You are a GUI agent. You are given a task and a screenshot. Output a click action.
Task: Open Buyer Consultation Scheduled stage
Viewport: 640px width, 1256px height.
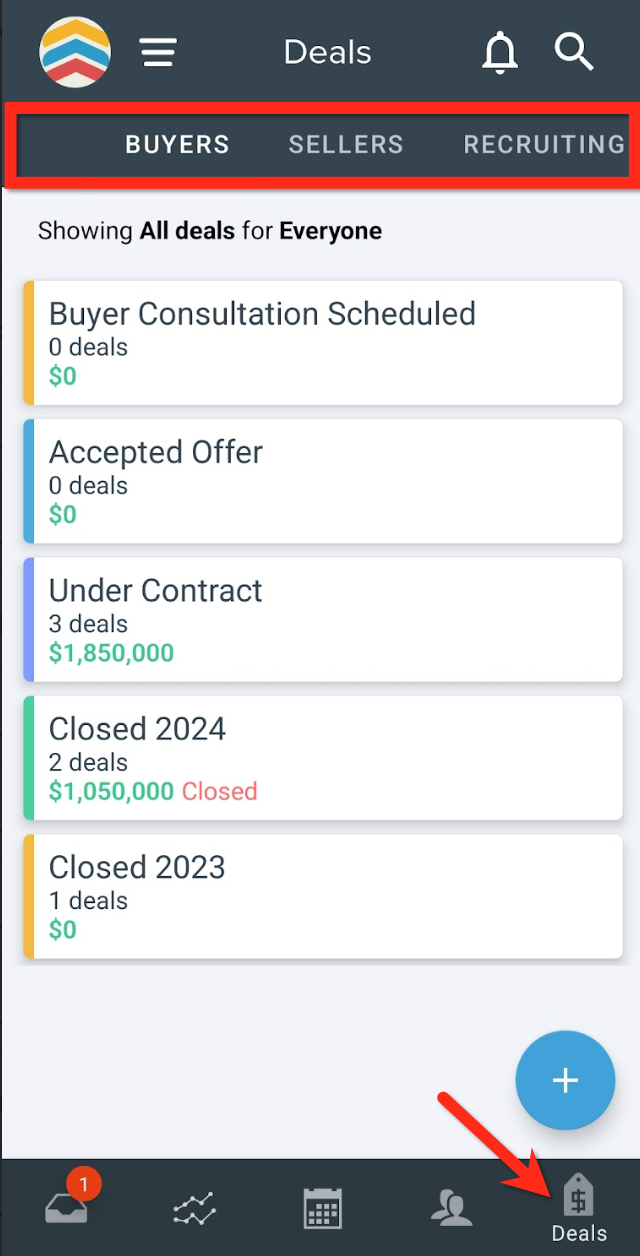[x=323, y=343]
